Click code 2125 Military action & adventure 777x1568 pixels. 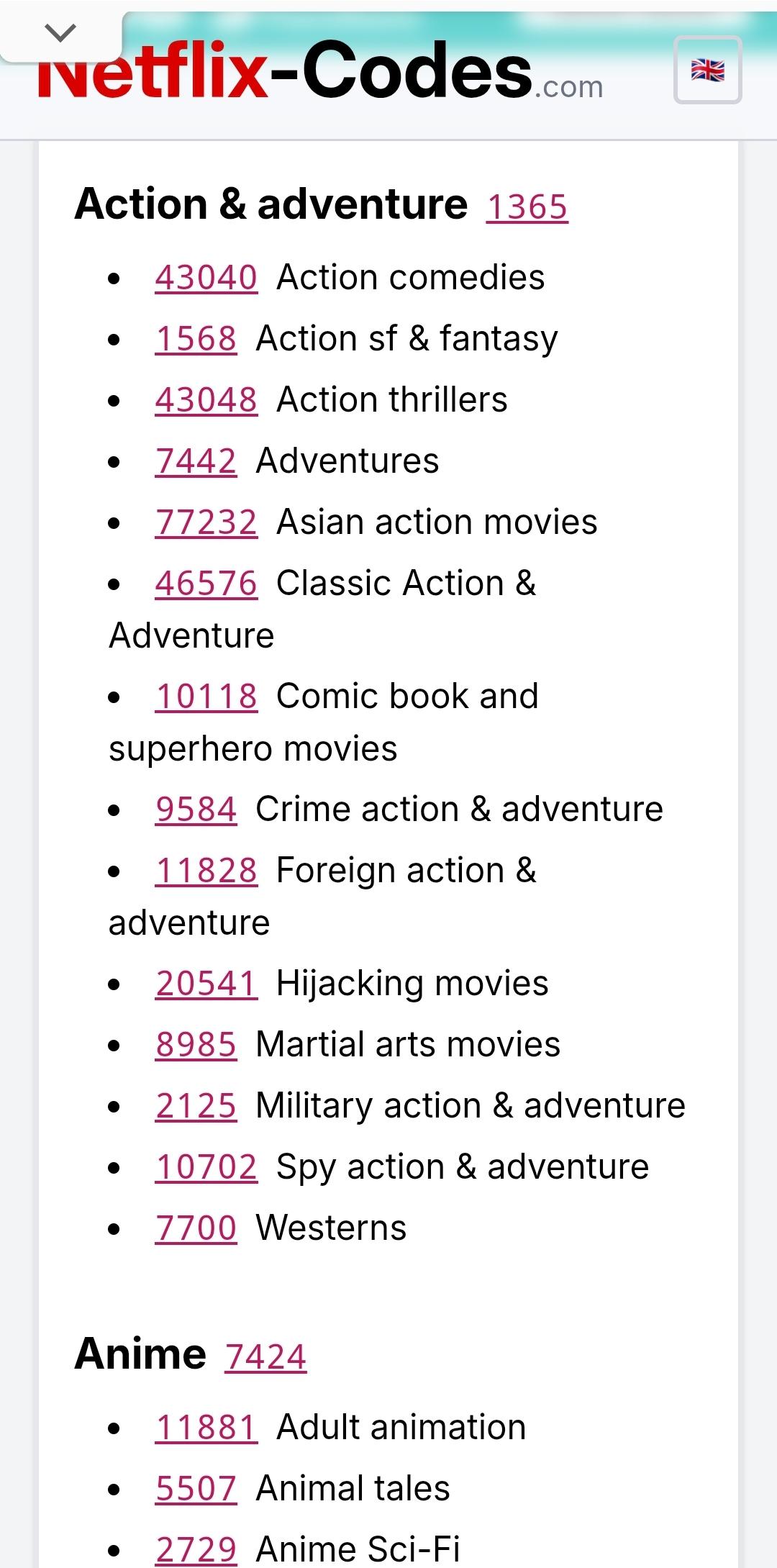(x=196, y=1104)
